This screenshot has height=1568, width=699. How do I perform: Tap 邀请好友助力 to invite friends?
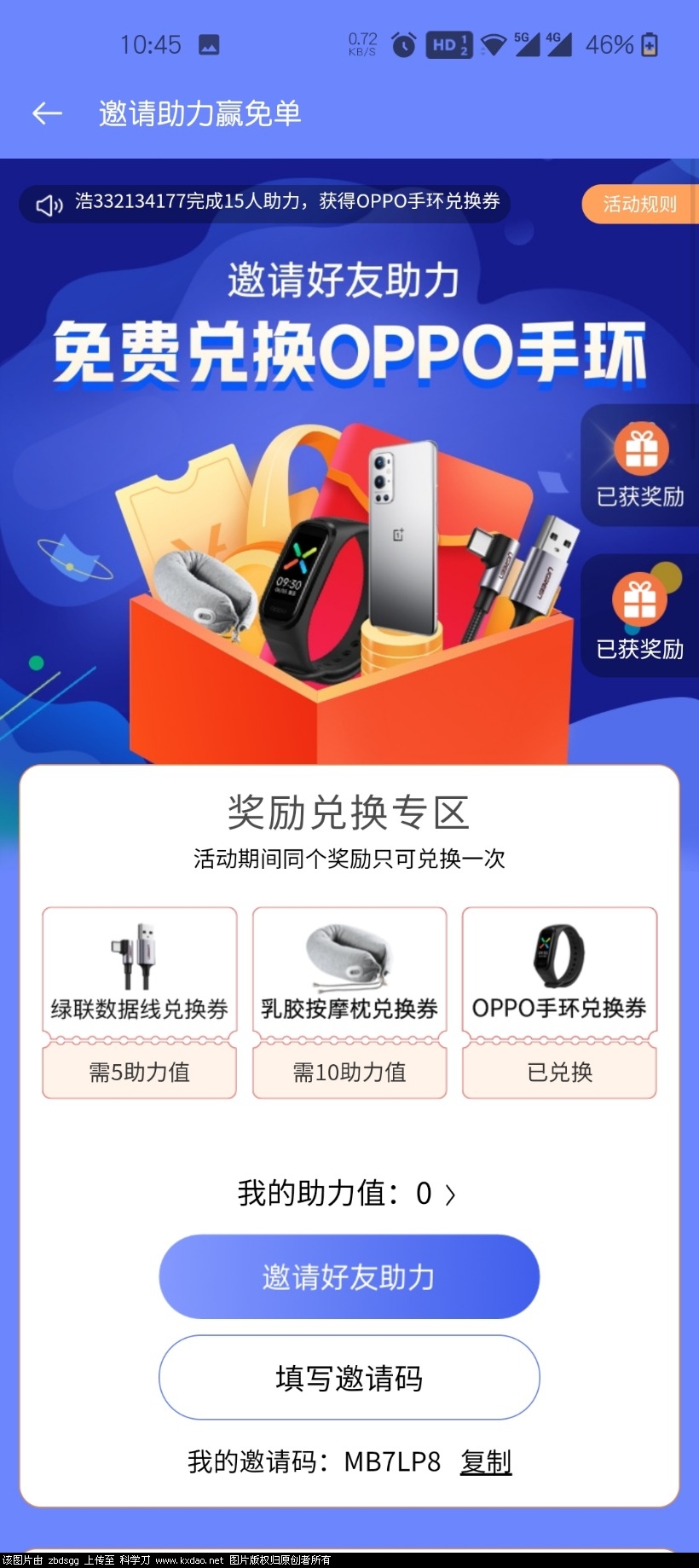point(349,1276)
